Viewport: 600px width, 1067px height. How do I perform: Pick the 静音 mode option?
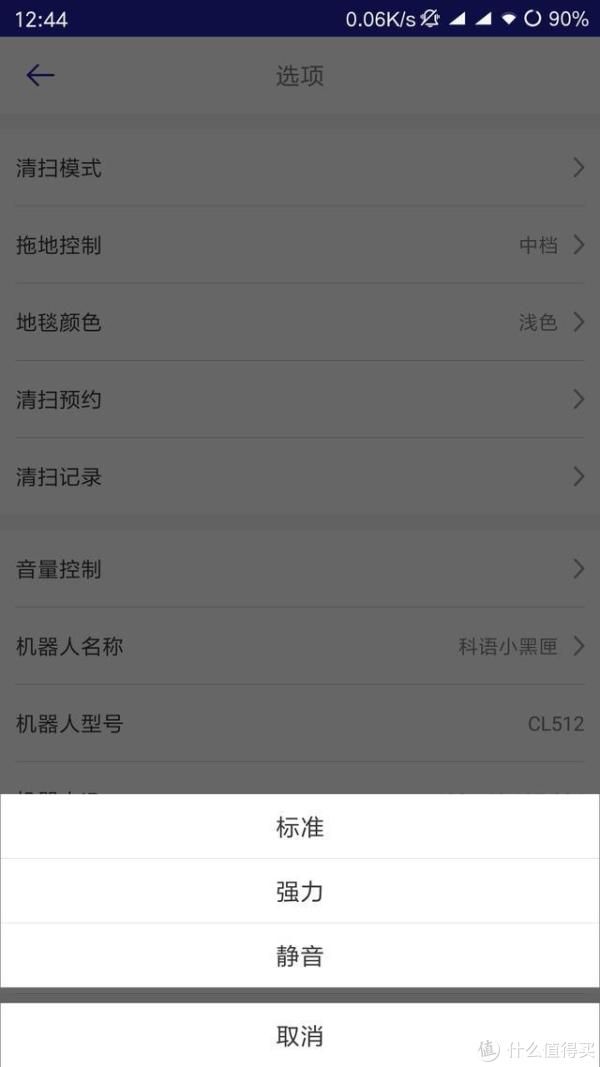pos(300,955)
